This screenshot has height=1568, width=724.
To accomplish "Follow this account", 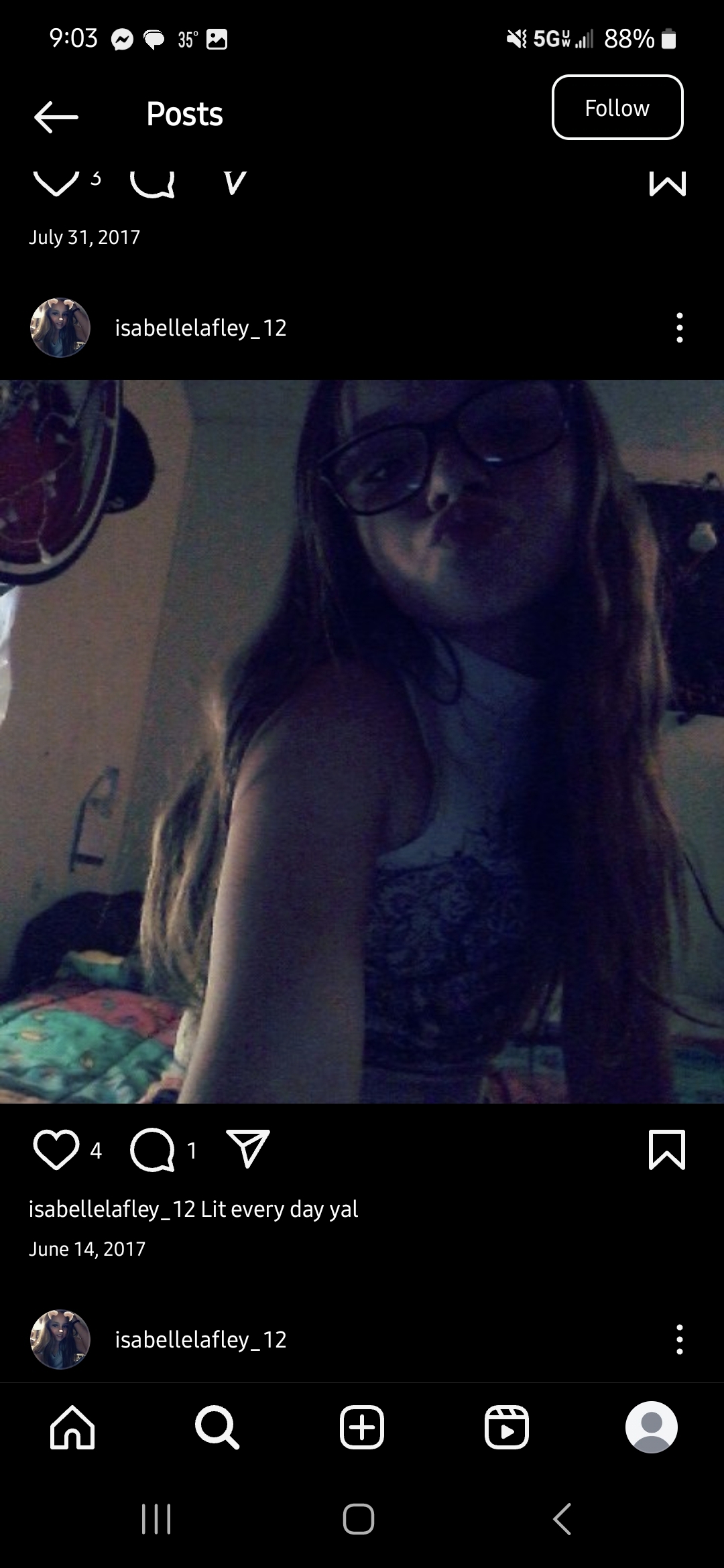I will [617, 108].
